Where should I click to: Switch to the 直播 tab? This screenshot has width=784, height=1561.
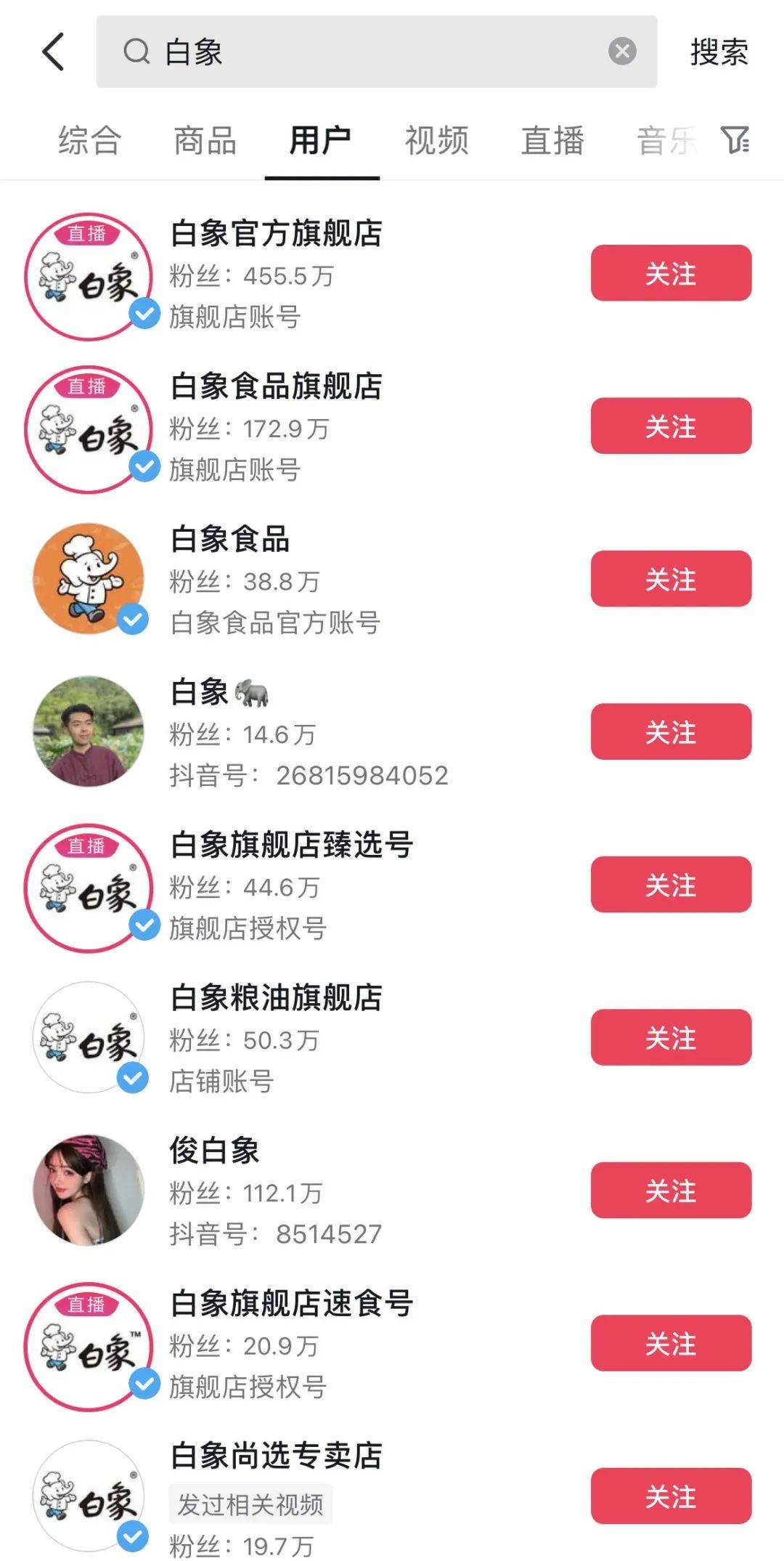(552, 140)
